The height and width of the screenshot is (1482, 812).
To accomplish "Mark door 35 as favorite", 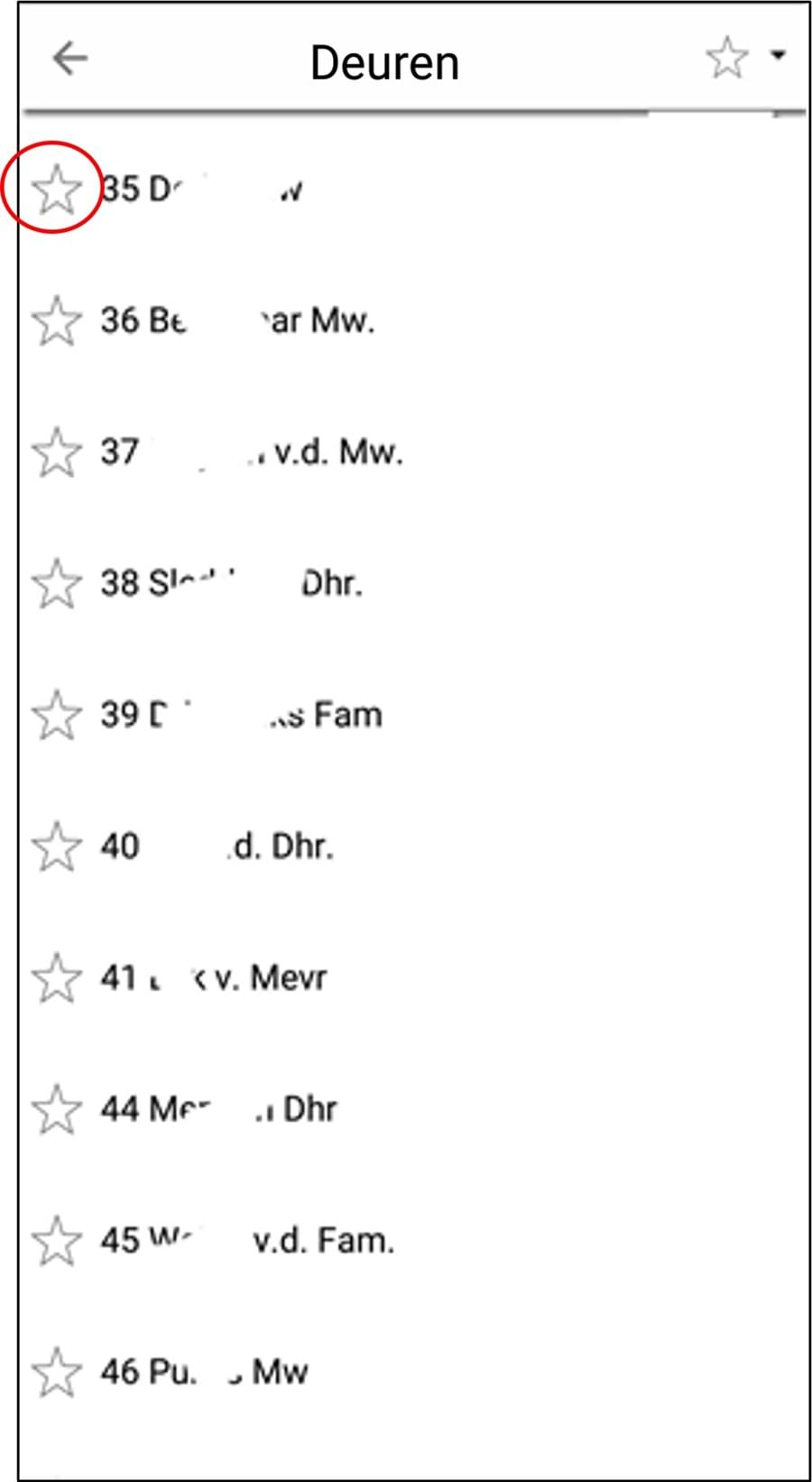I will click(56, 190).
